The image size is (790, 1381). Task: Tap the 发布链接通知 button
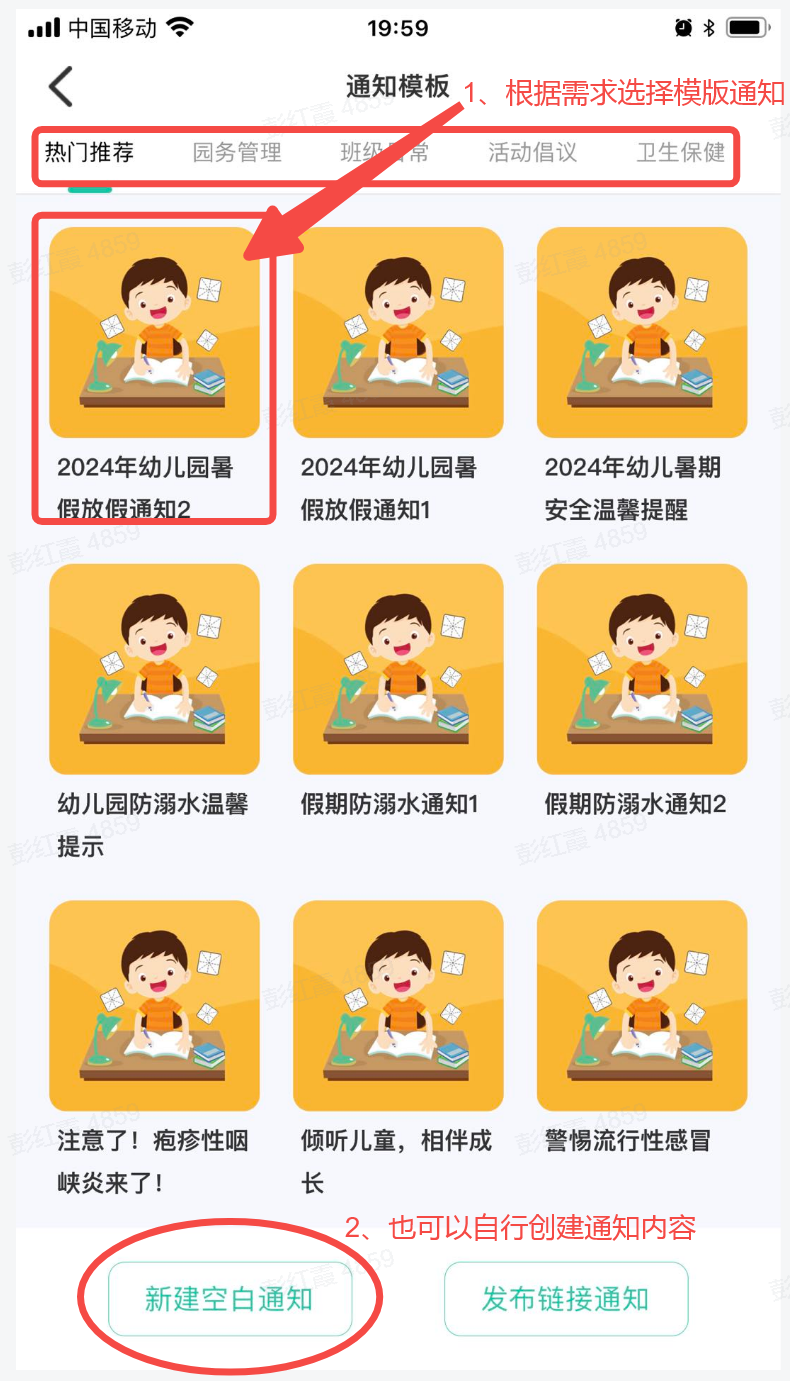click(566, 1299)
